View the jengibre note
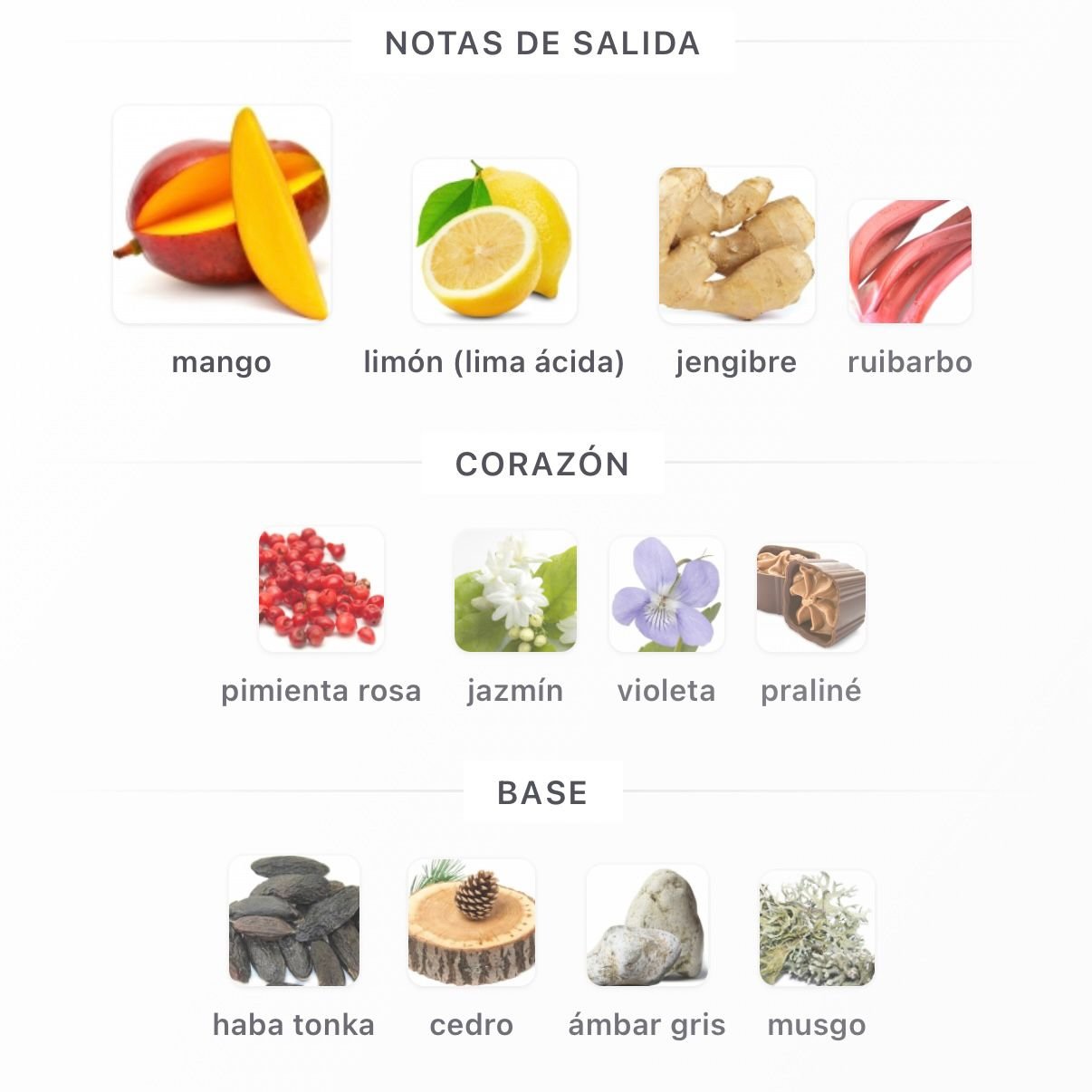 coord(736,244)
